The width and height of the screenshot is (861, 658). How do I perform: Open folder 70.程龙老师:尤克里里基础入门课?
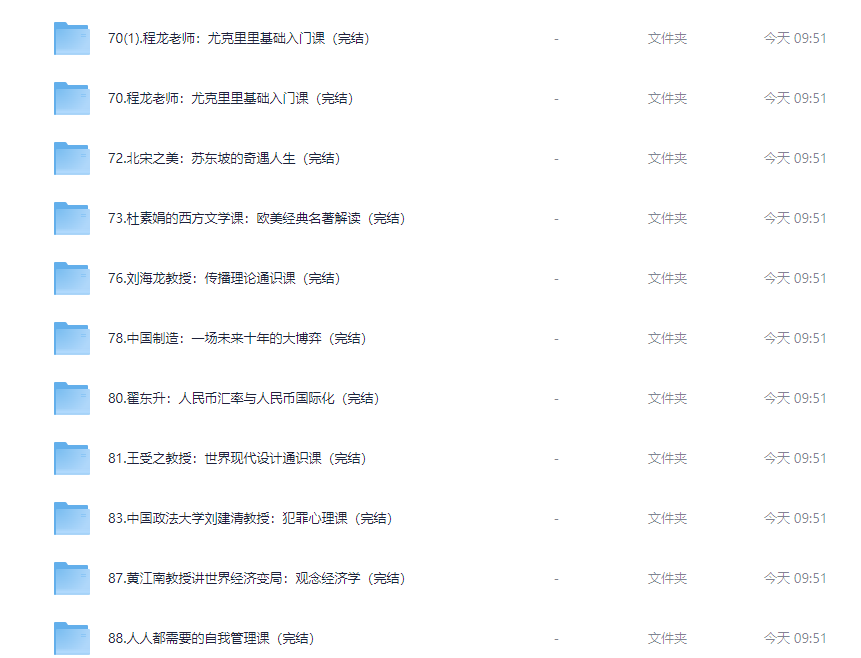pyautogui.click(x=230, y=99)
